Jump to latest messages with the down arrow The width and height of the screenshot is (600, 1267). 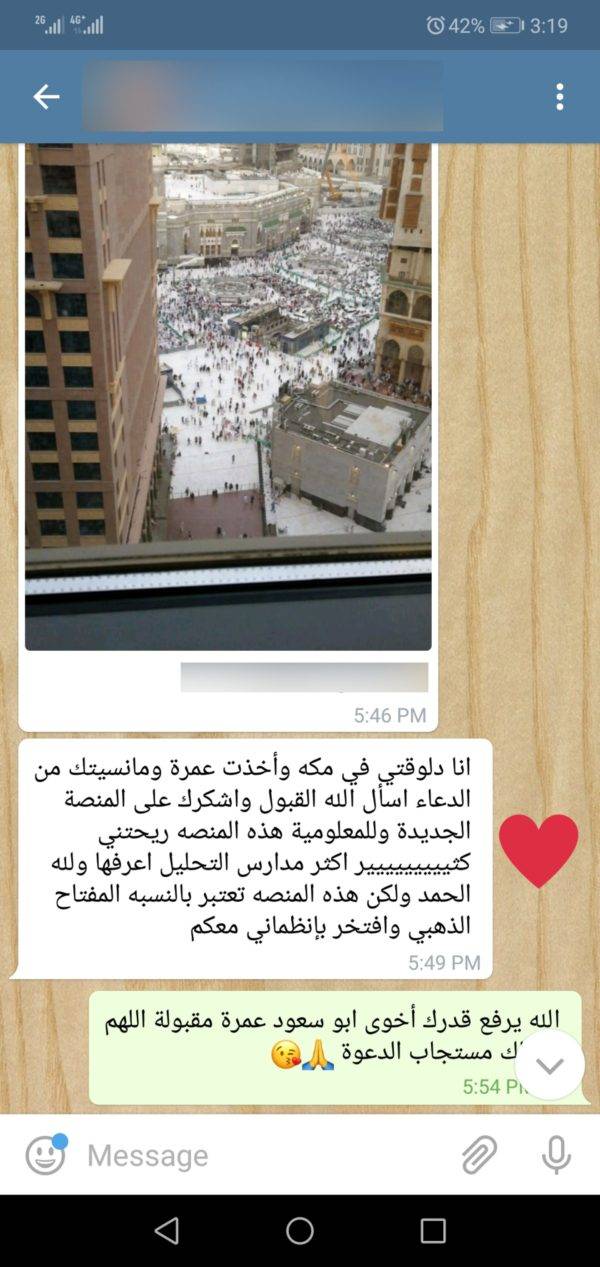tap(550, 1065)
